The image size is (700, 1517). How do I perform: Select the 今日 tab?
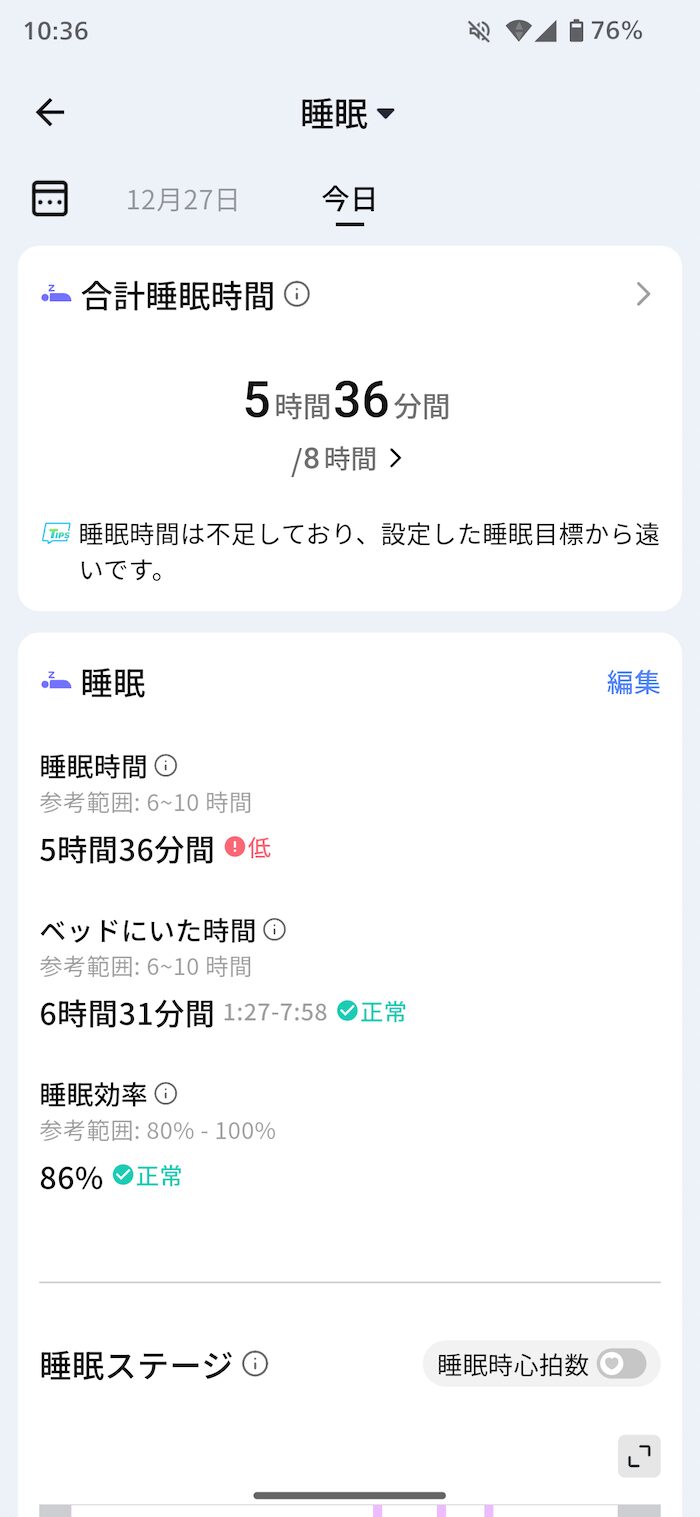click(x=349, y=199)
